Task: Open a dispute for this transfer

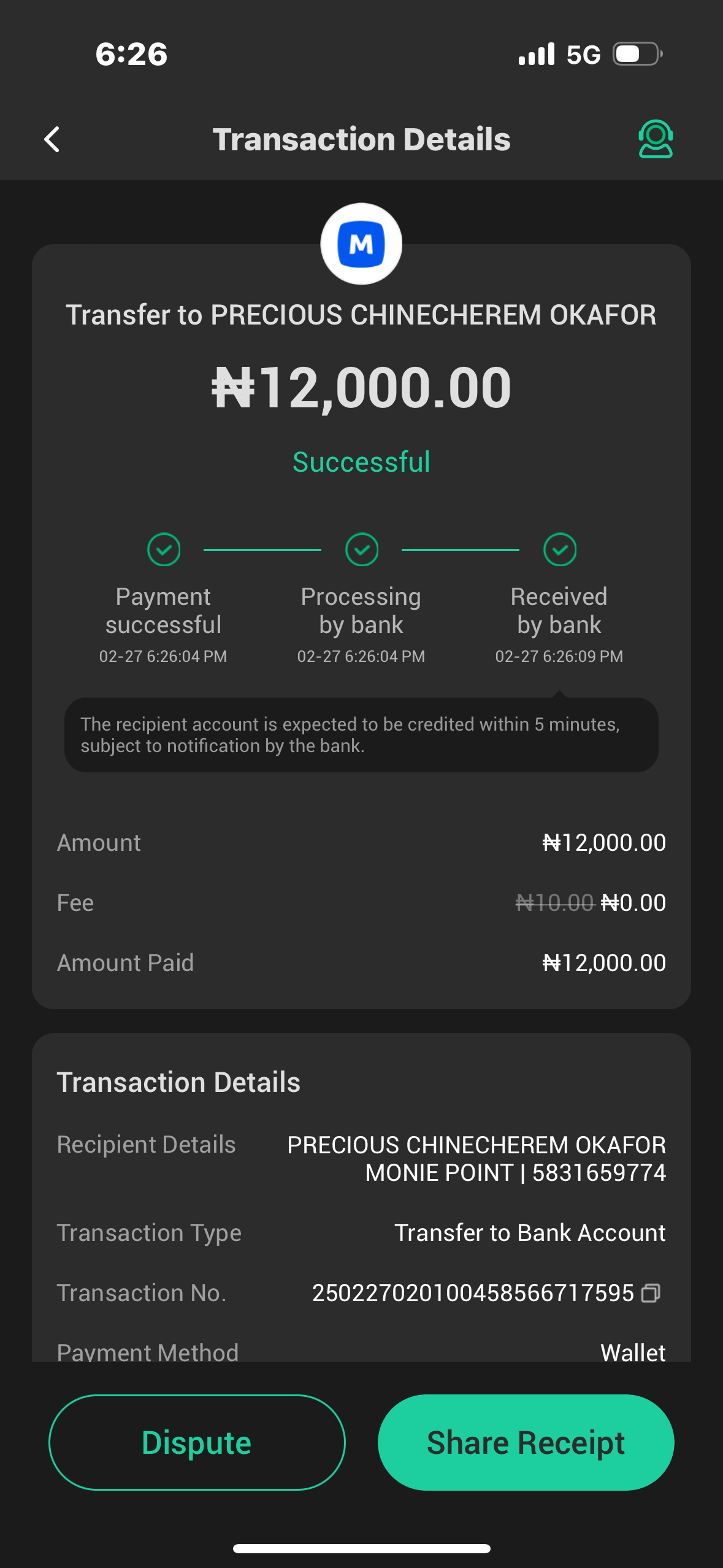Action: tap(197, 1442)
